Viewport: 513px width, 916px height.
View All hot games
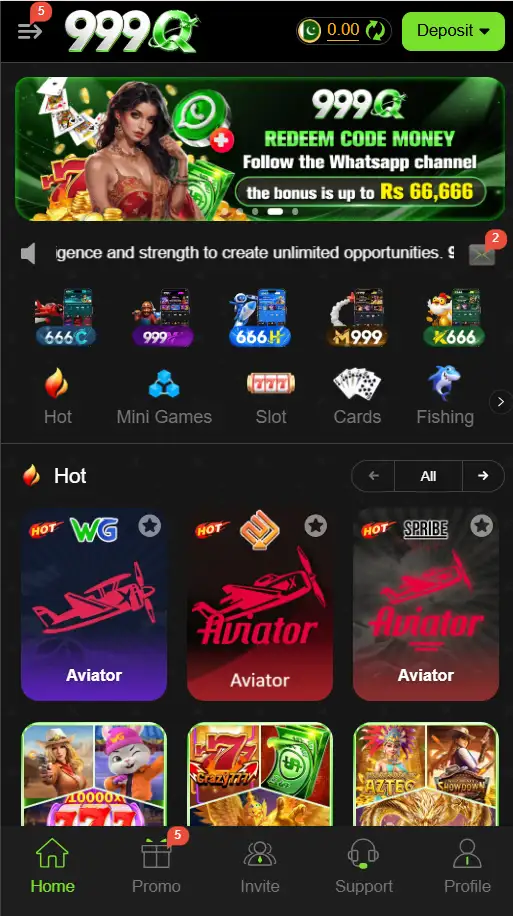(428, 476)
